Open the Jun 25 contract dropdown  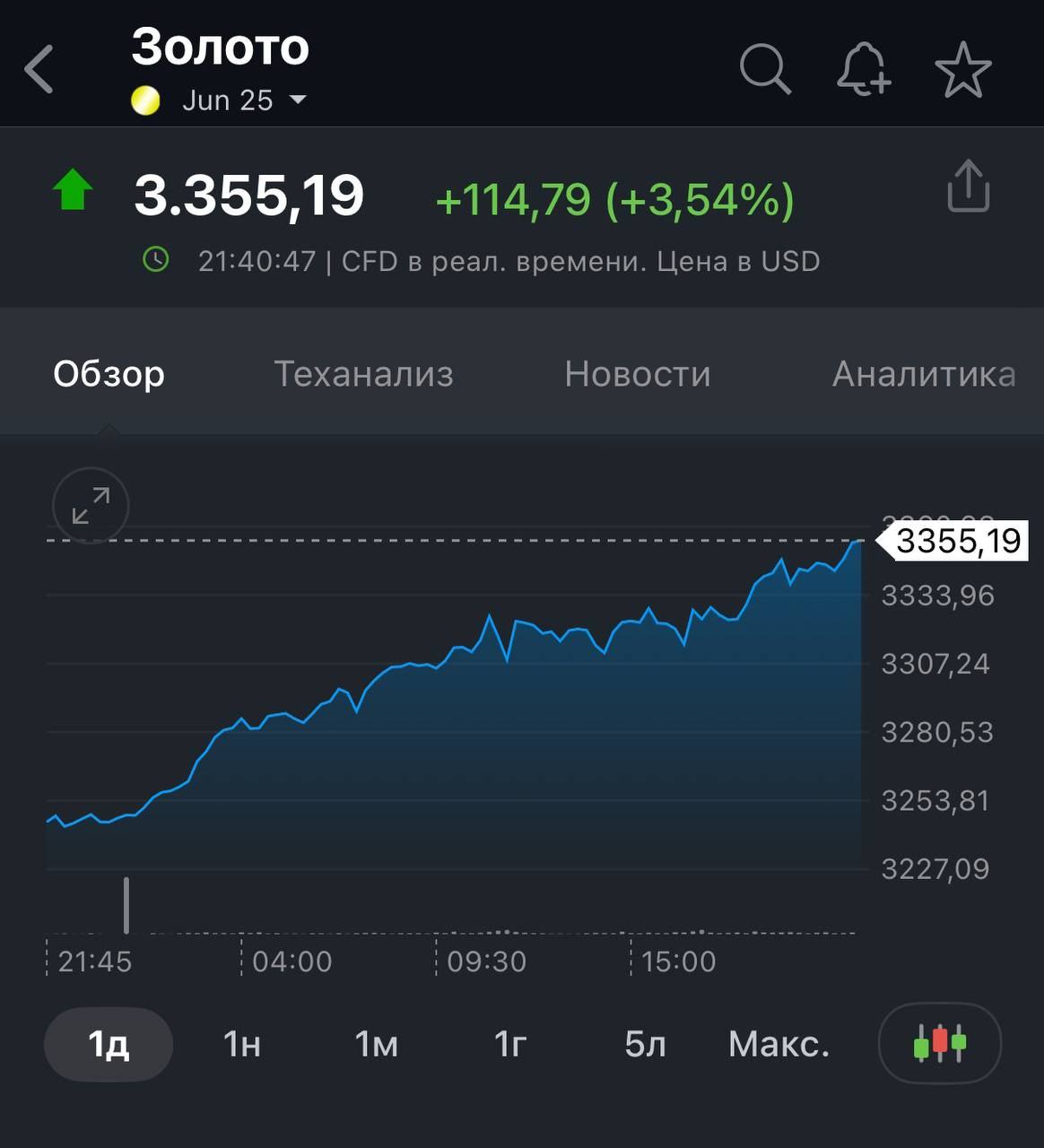tap(244, 100)
